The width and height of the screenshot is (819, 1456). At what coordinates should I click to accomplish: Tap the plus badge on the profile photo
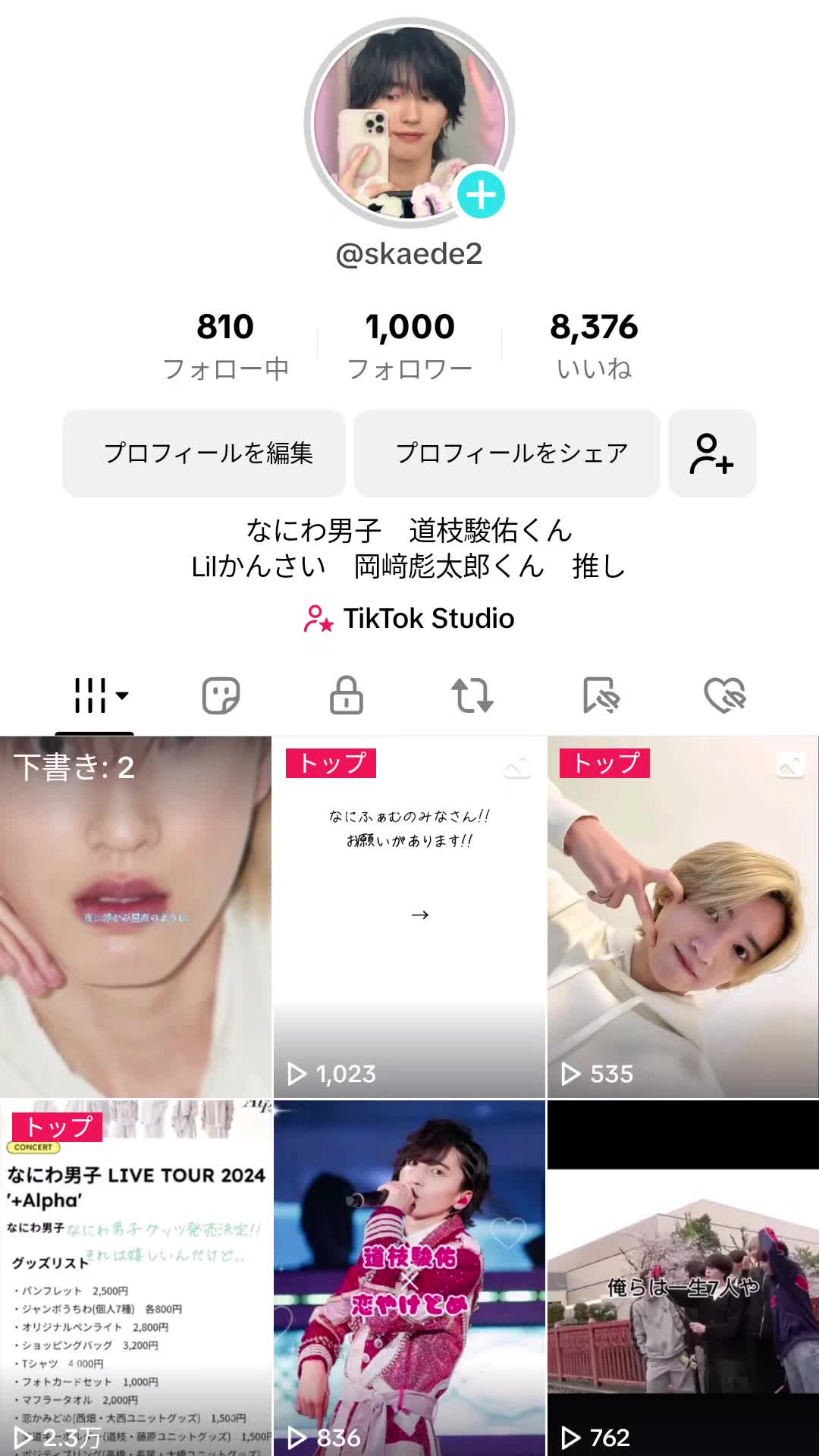click(481, 195)
